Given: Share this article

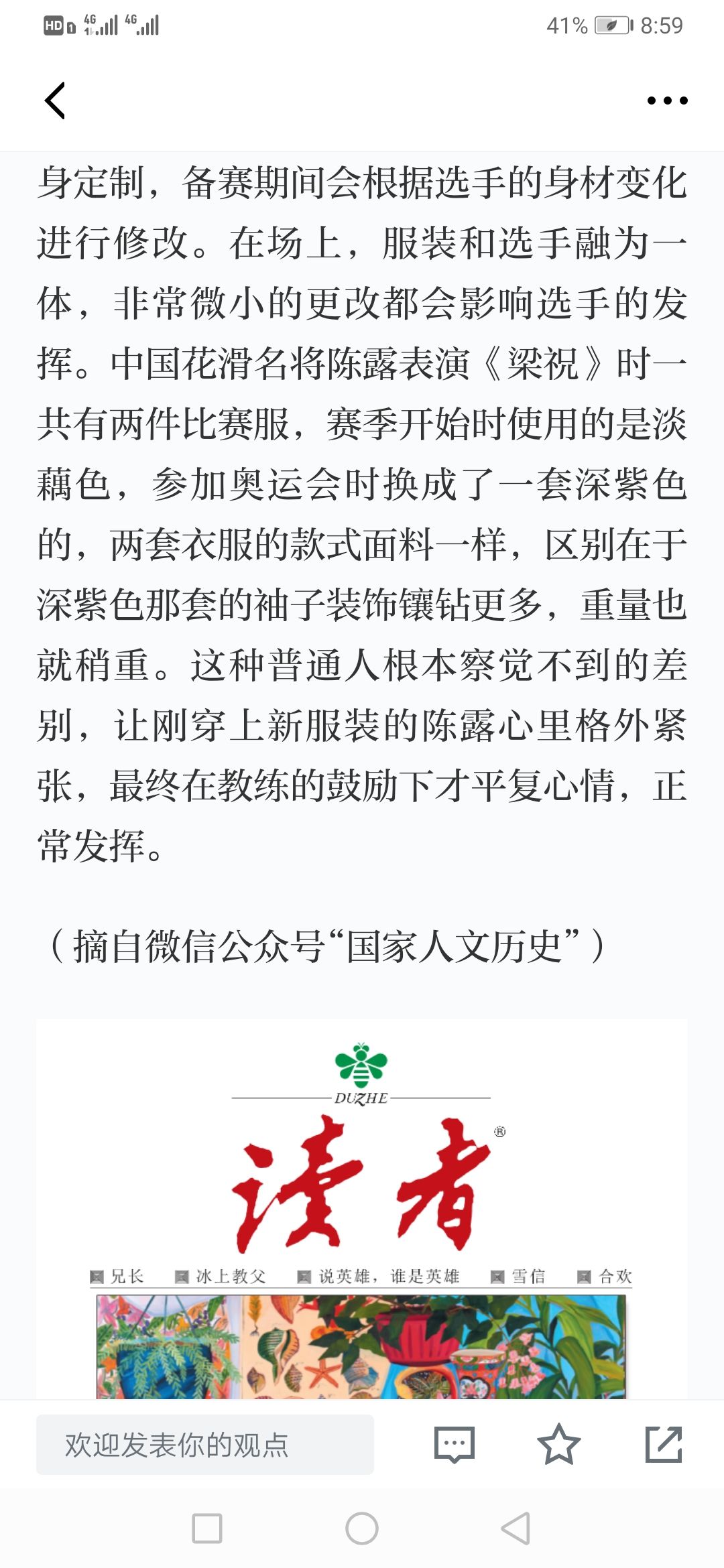Looking at the screenshot, I should [x=664, y=1444].
